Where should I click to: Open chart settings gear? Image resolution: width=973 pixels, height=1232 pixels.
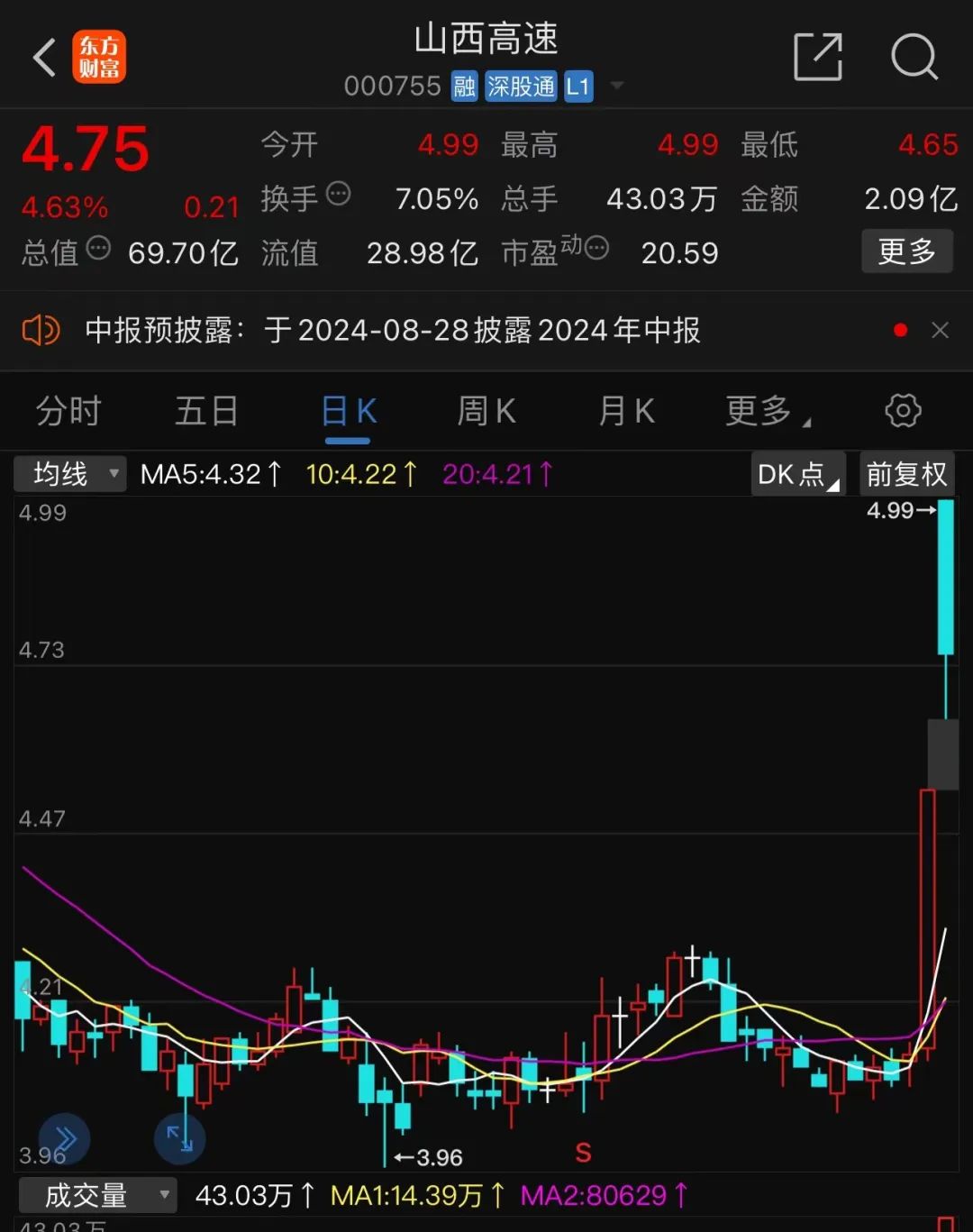tap(903, 411)
